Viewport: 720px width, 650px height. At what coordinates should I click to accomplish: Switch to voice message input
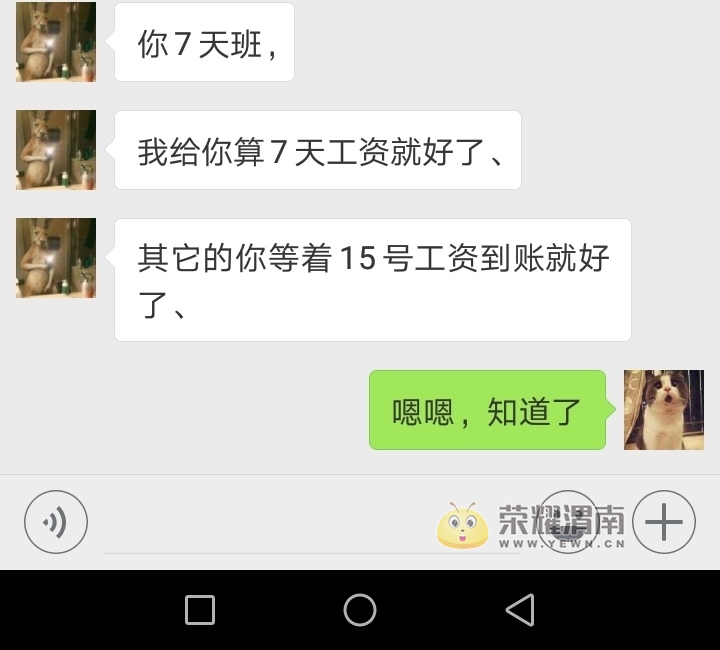tap(56, 522)
